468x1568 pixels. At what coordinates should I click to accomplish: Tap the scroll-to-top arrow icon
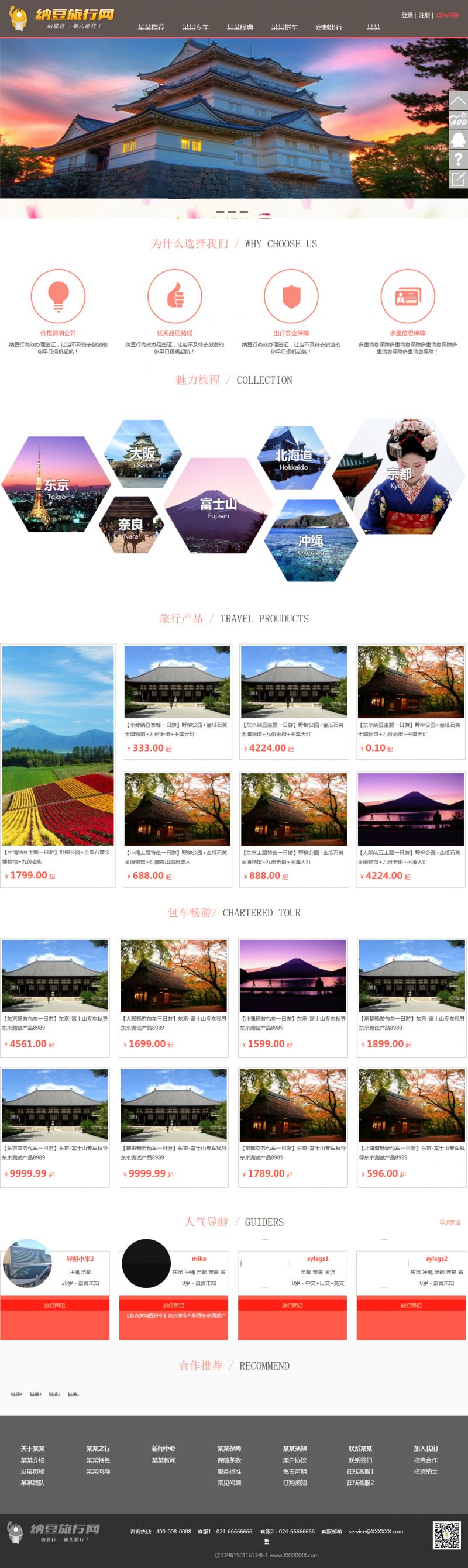458,101
